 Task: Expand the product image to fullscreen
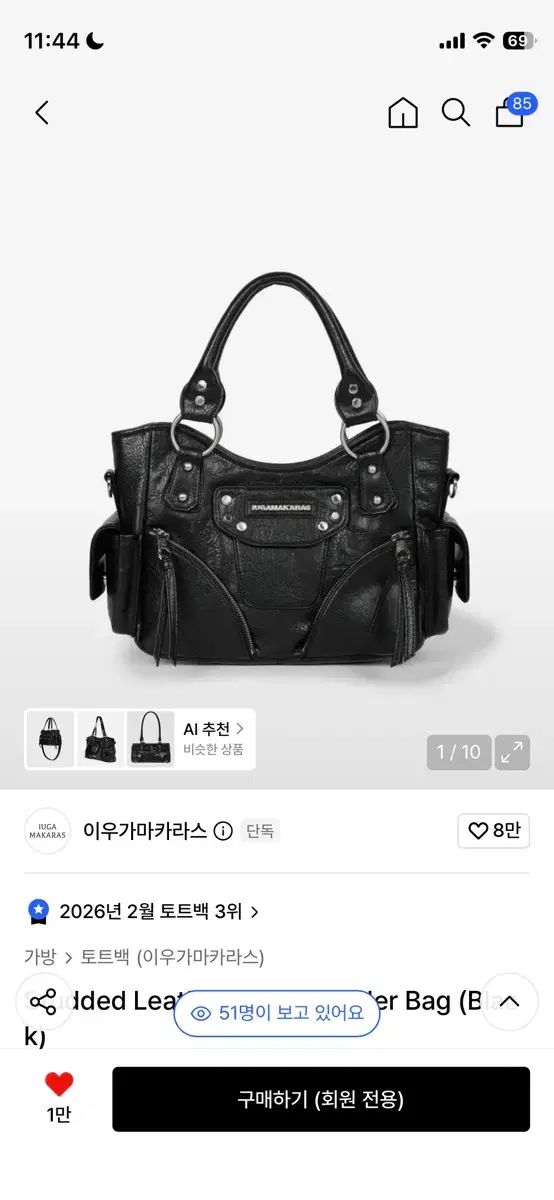point(512,752)
